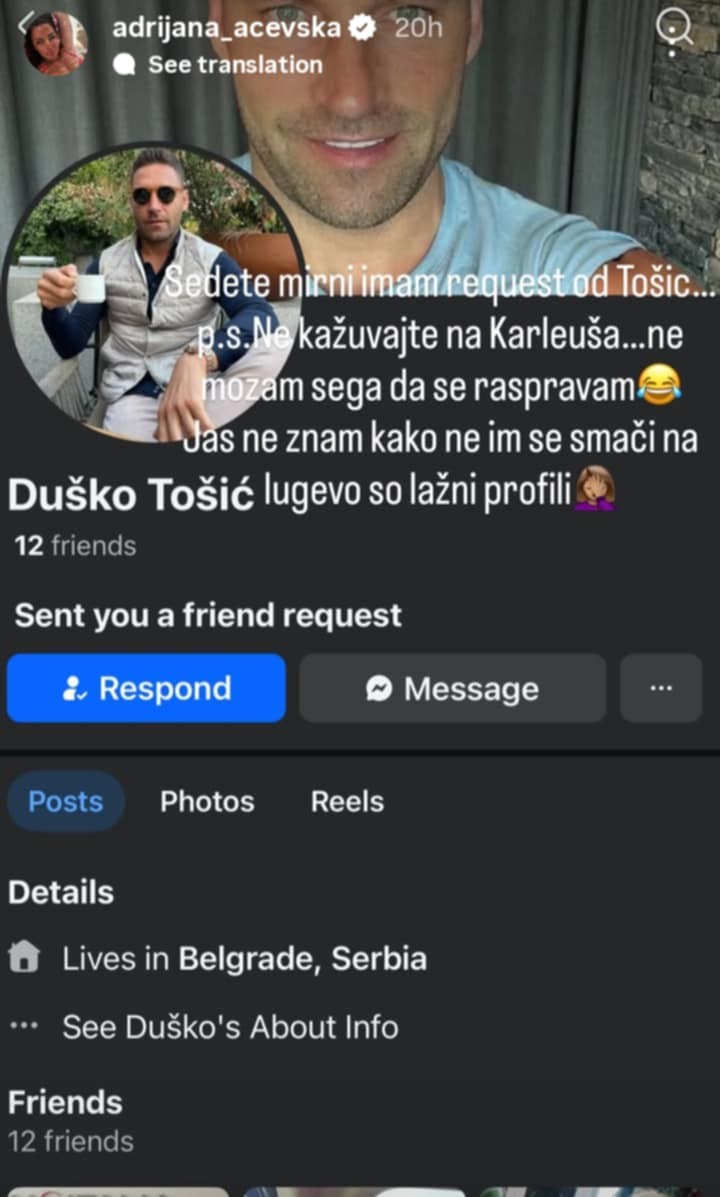Open adrijana_acevska's profile picture avatar

pos(56,44)
